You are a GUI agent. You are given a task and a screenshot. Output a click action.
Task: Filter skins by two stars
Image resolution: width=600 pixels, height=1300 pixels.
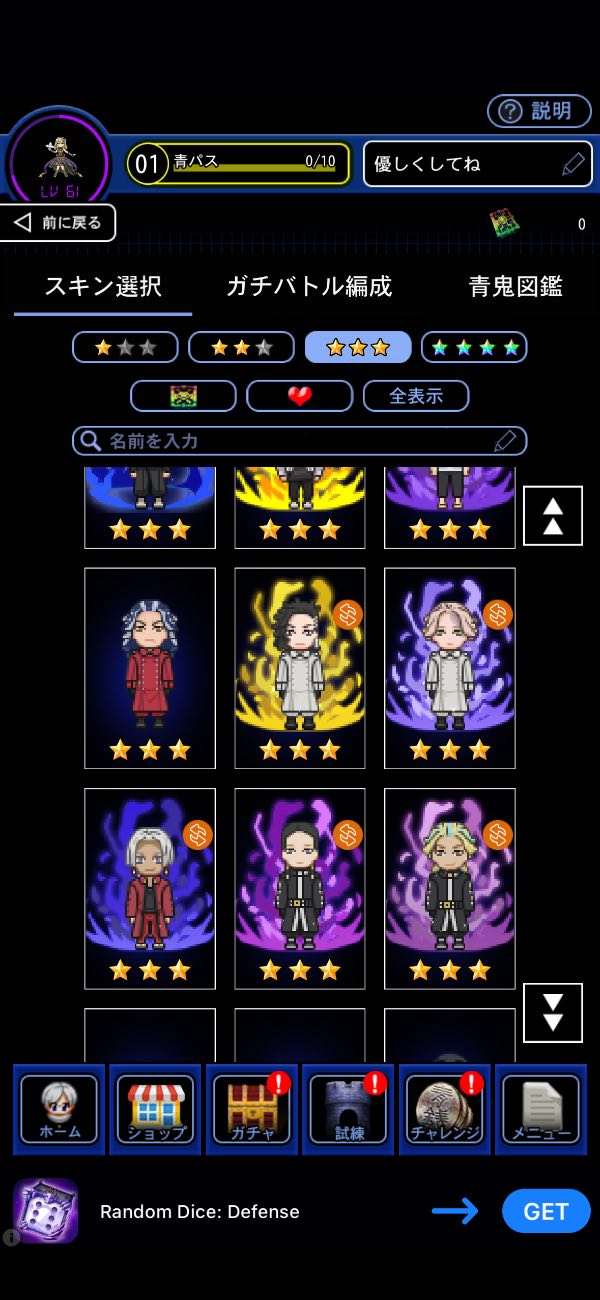pos(241,347)
